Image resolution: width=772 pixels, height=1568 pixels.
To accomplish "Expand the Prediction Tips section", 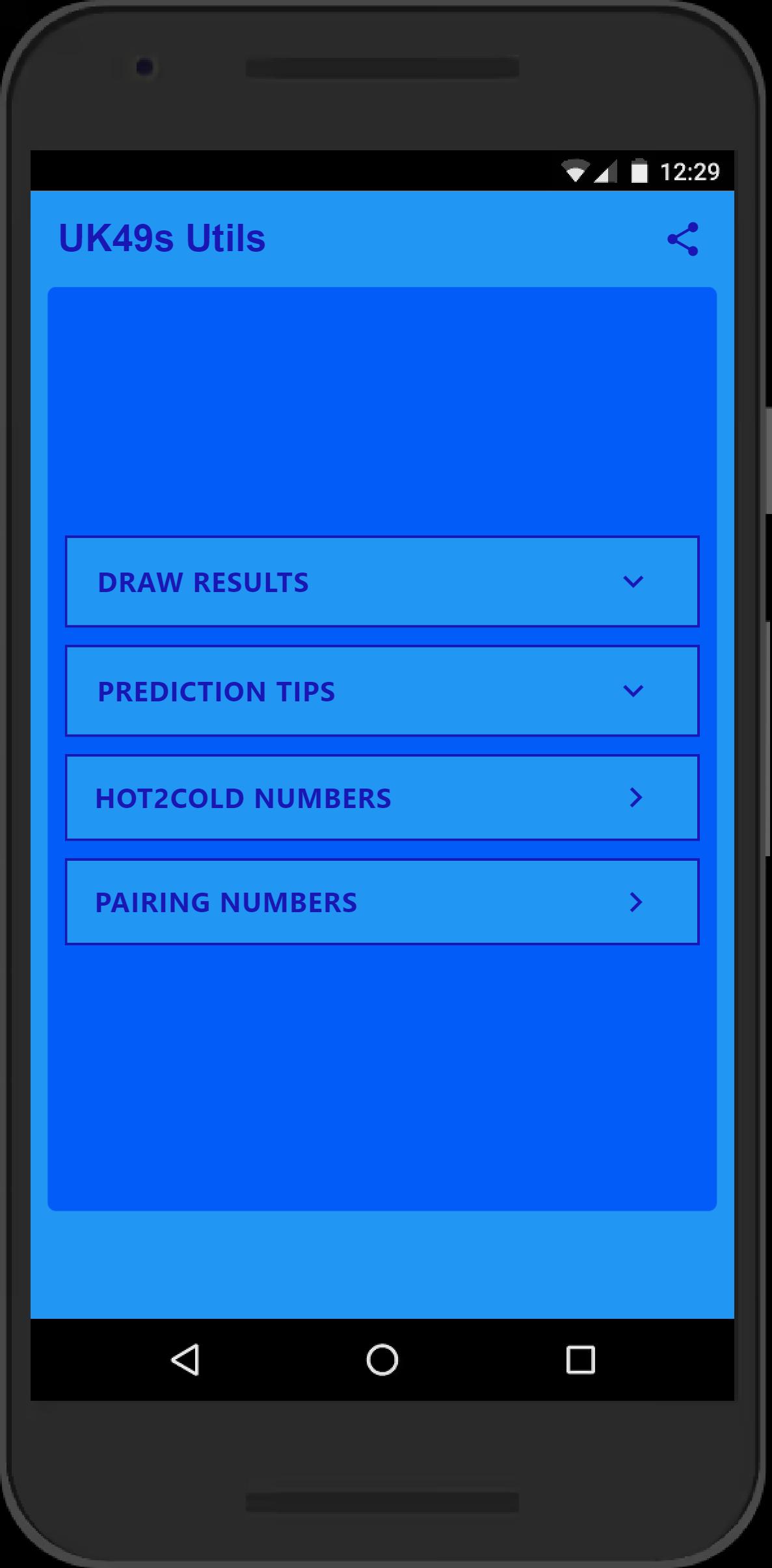I will [382, 691].
